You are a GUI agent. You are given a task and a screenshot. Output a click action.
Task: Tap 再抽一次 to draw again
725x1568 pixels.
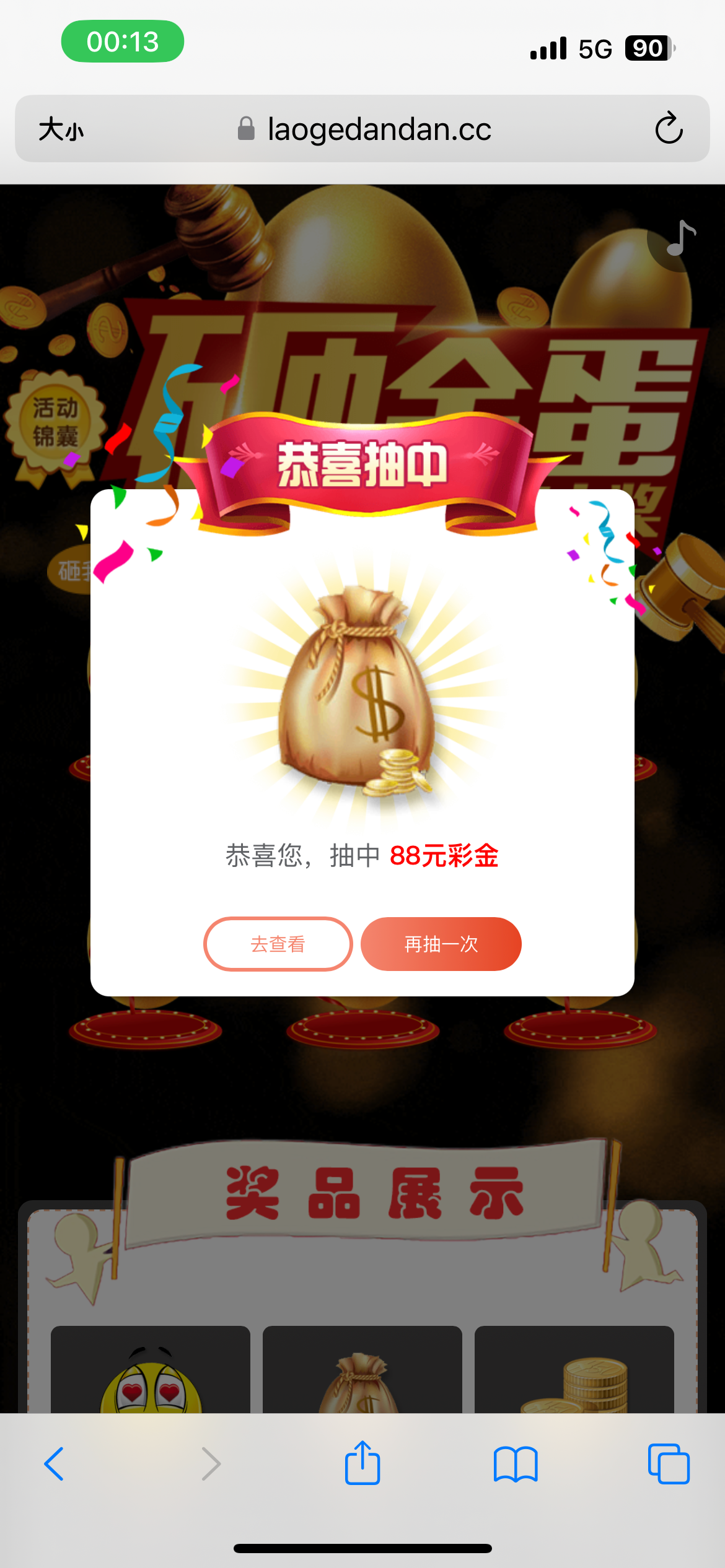click(x=441, y=944)
